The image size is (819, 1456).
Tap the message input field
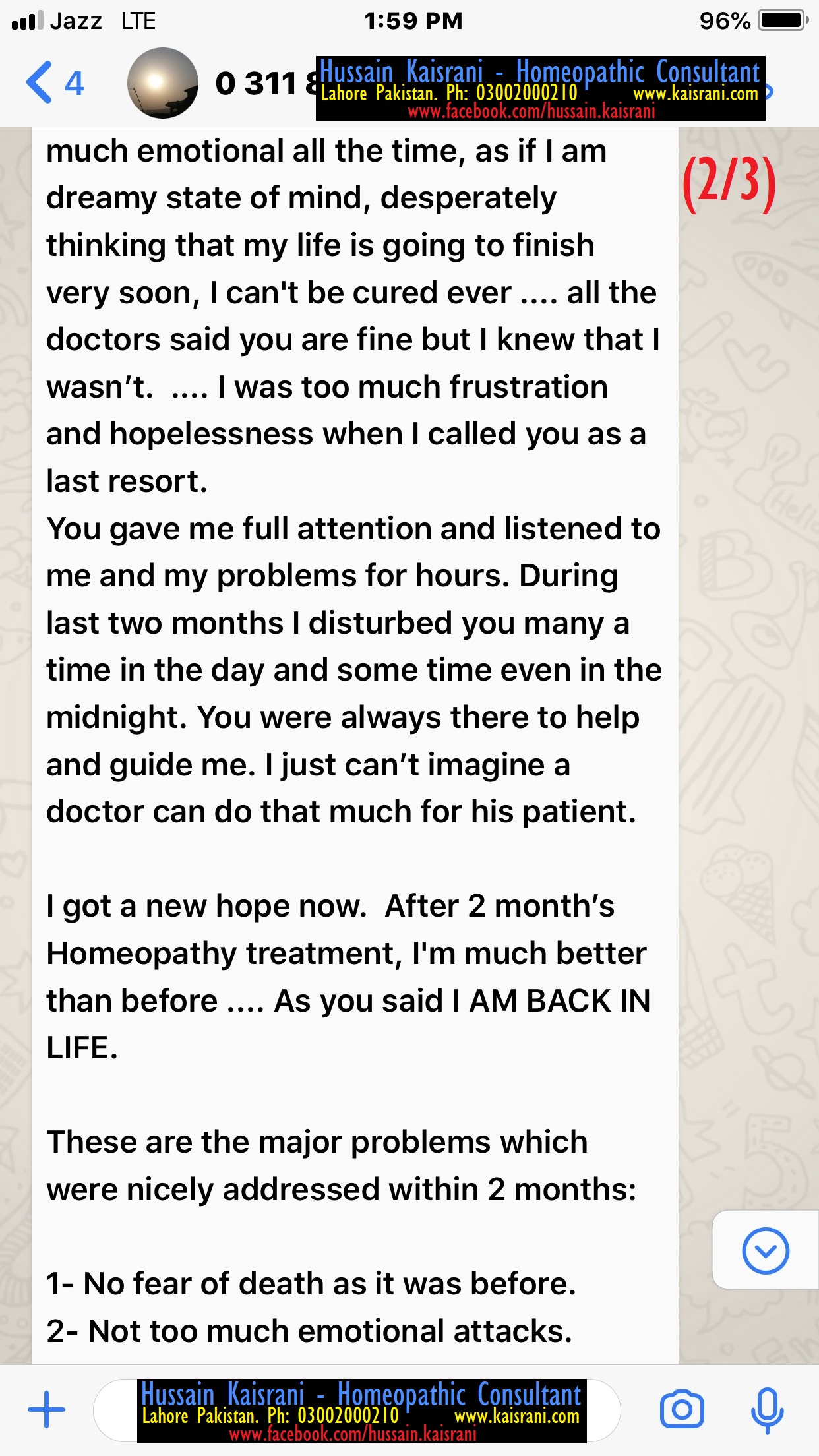tap(357, 1410)
